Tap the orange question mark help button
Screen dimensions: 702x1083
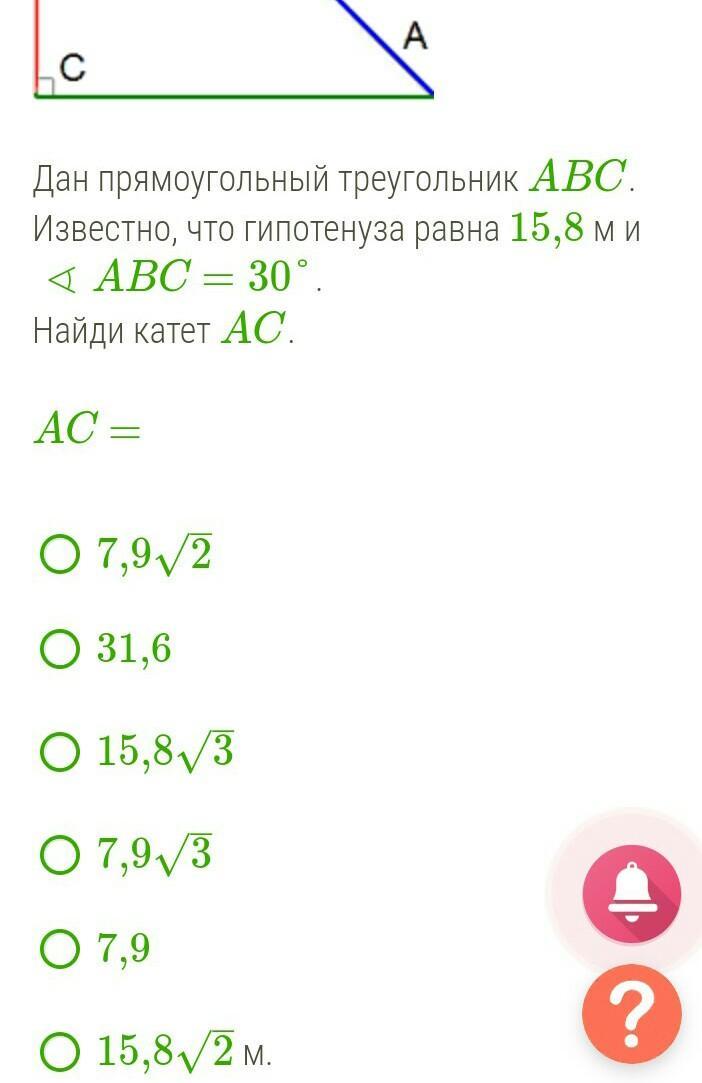[x=631, y=1014]
